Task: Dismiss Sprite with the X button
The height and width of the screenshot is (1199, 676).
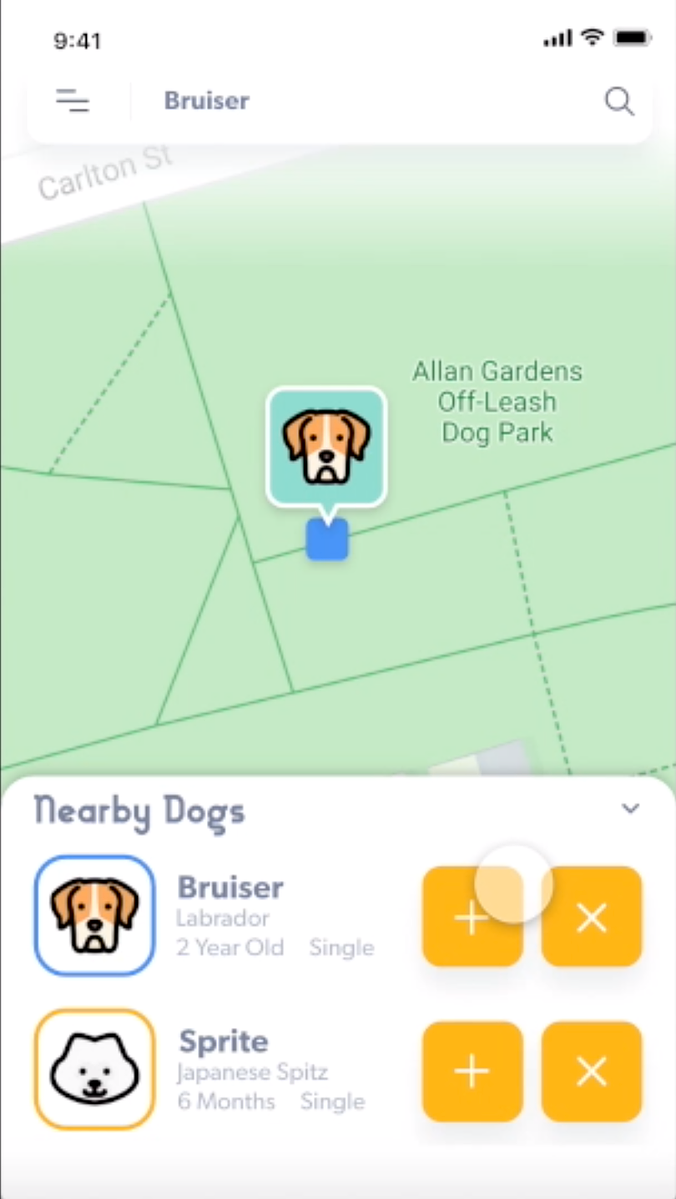Action: [x=591, y=1071]
